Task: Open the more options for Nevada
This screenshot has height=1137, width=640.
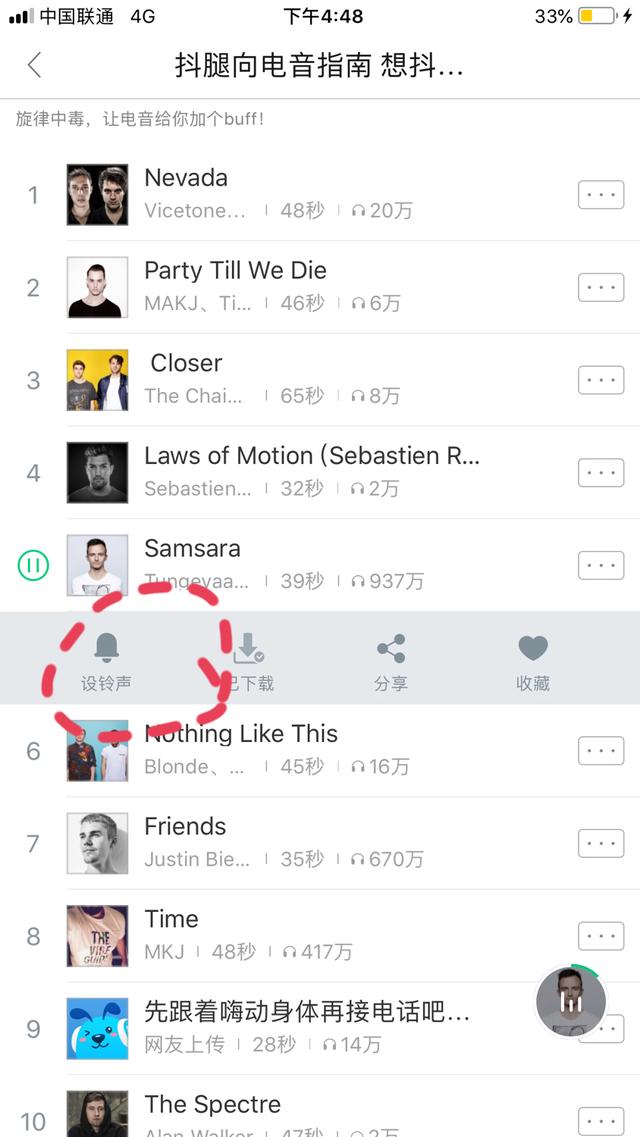Action: tap(600, 195)
